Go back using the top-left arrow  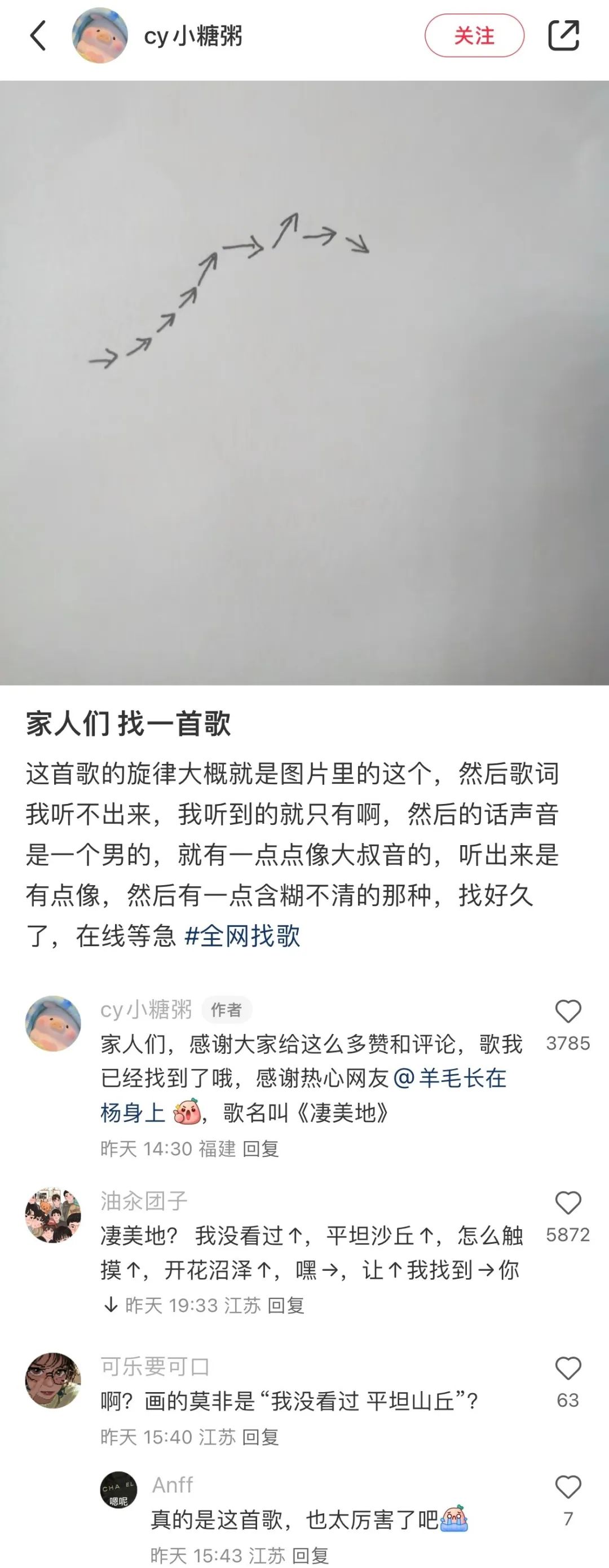point(38,36)
